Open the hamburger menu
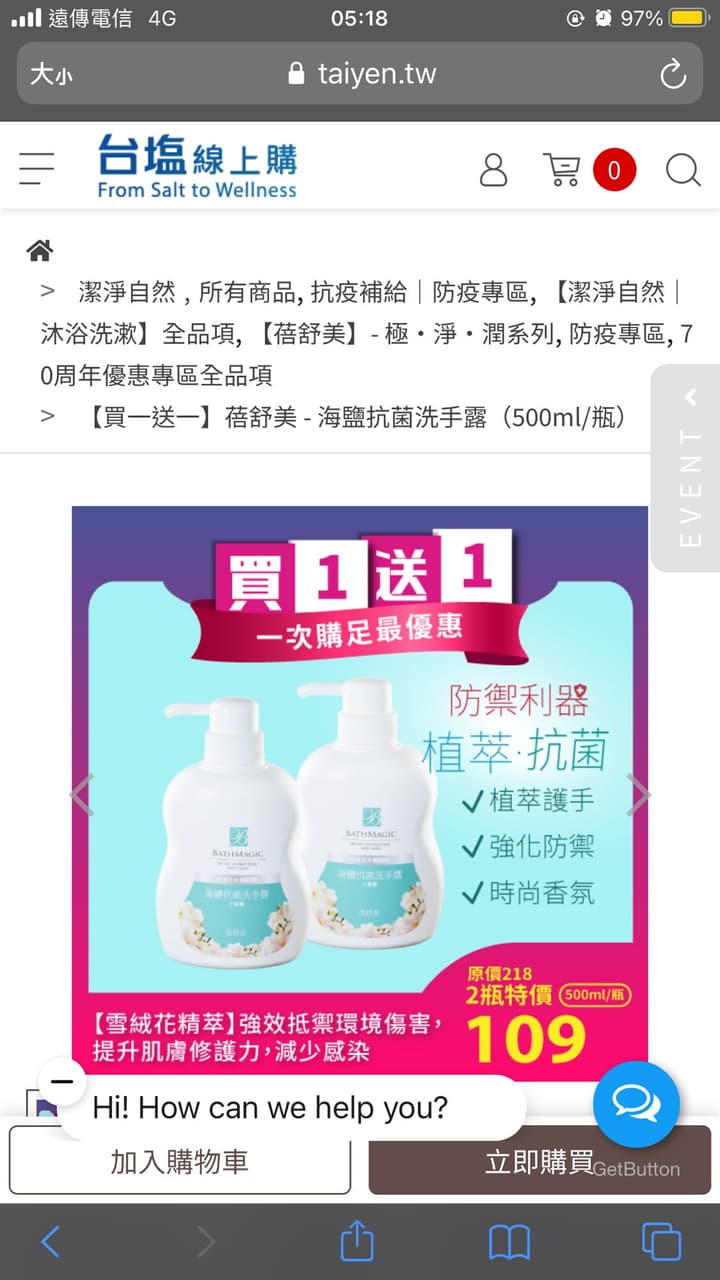 (36, 169)
